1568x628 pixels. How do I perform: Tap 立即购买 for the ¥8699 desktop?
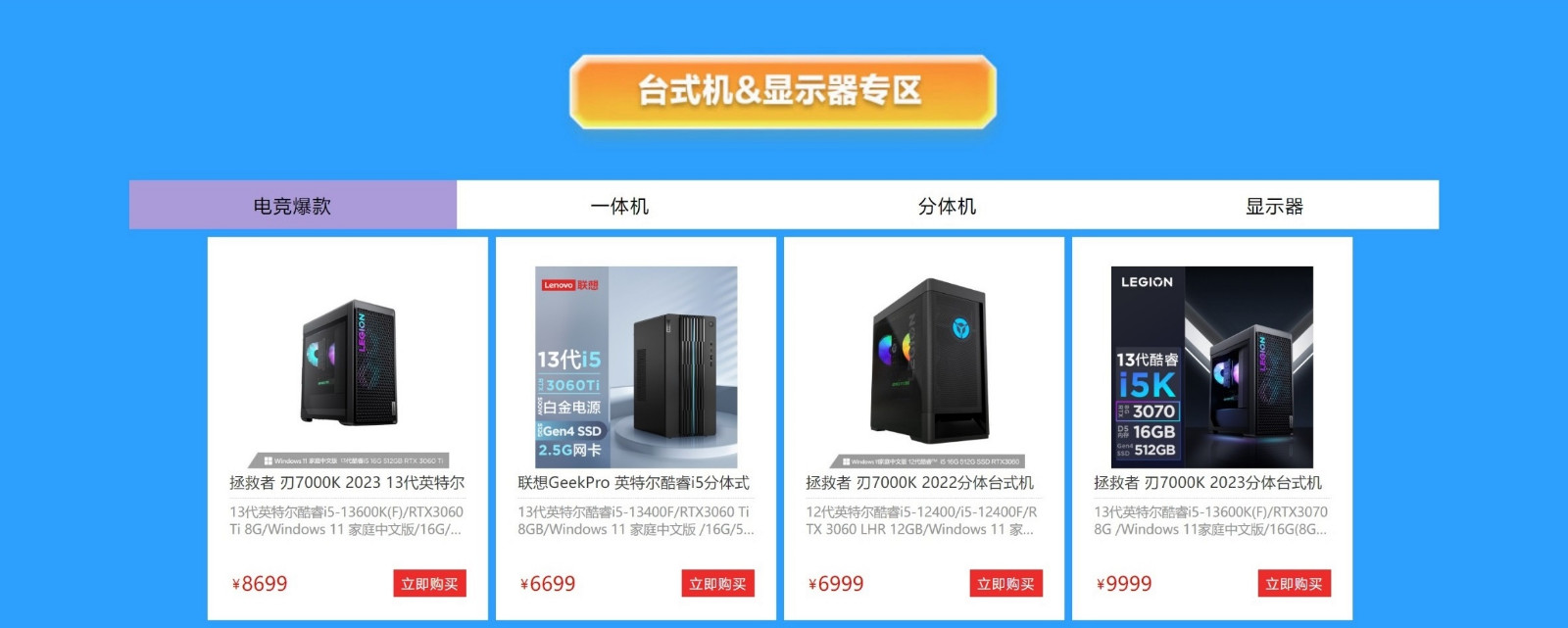[x=429, y=584]
